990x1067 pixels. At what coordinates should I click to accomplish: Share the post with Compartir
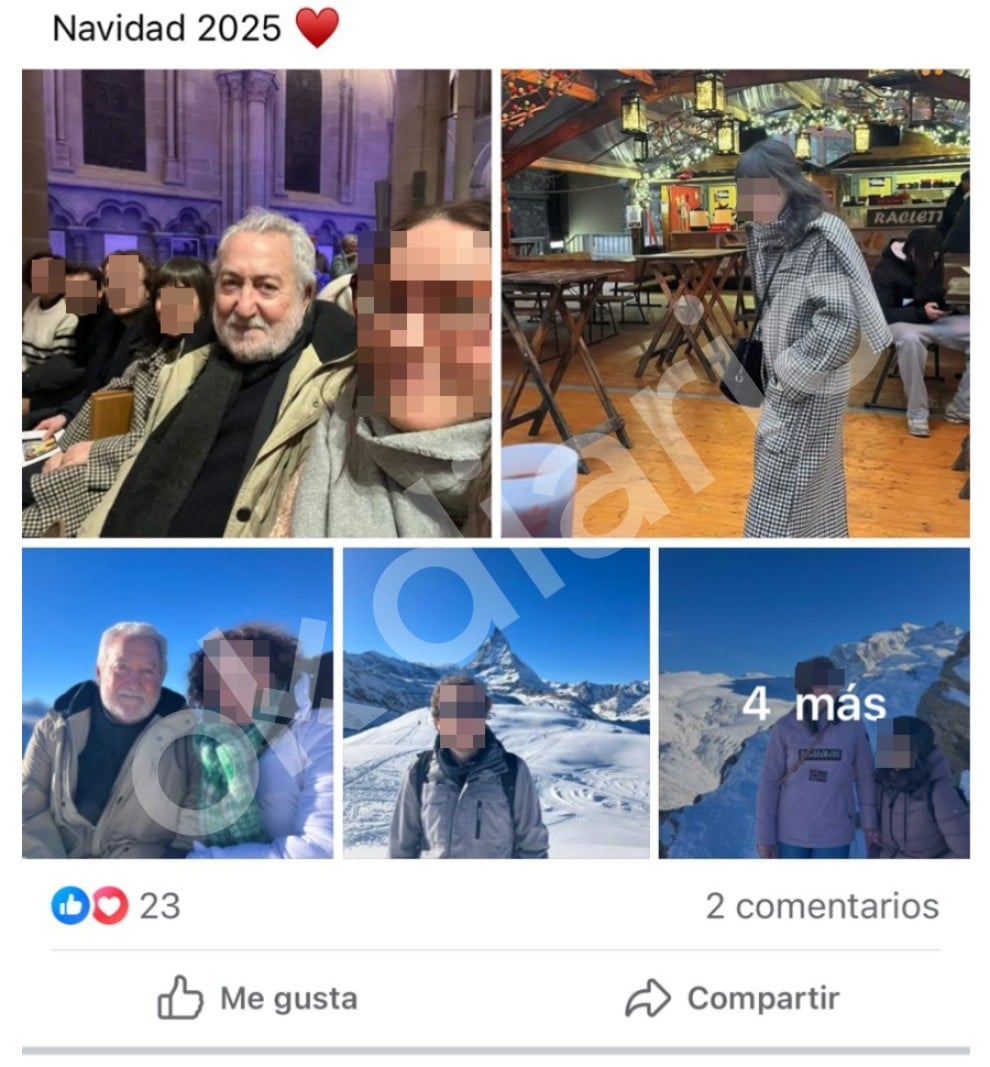point(732,998)
